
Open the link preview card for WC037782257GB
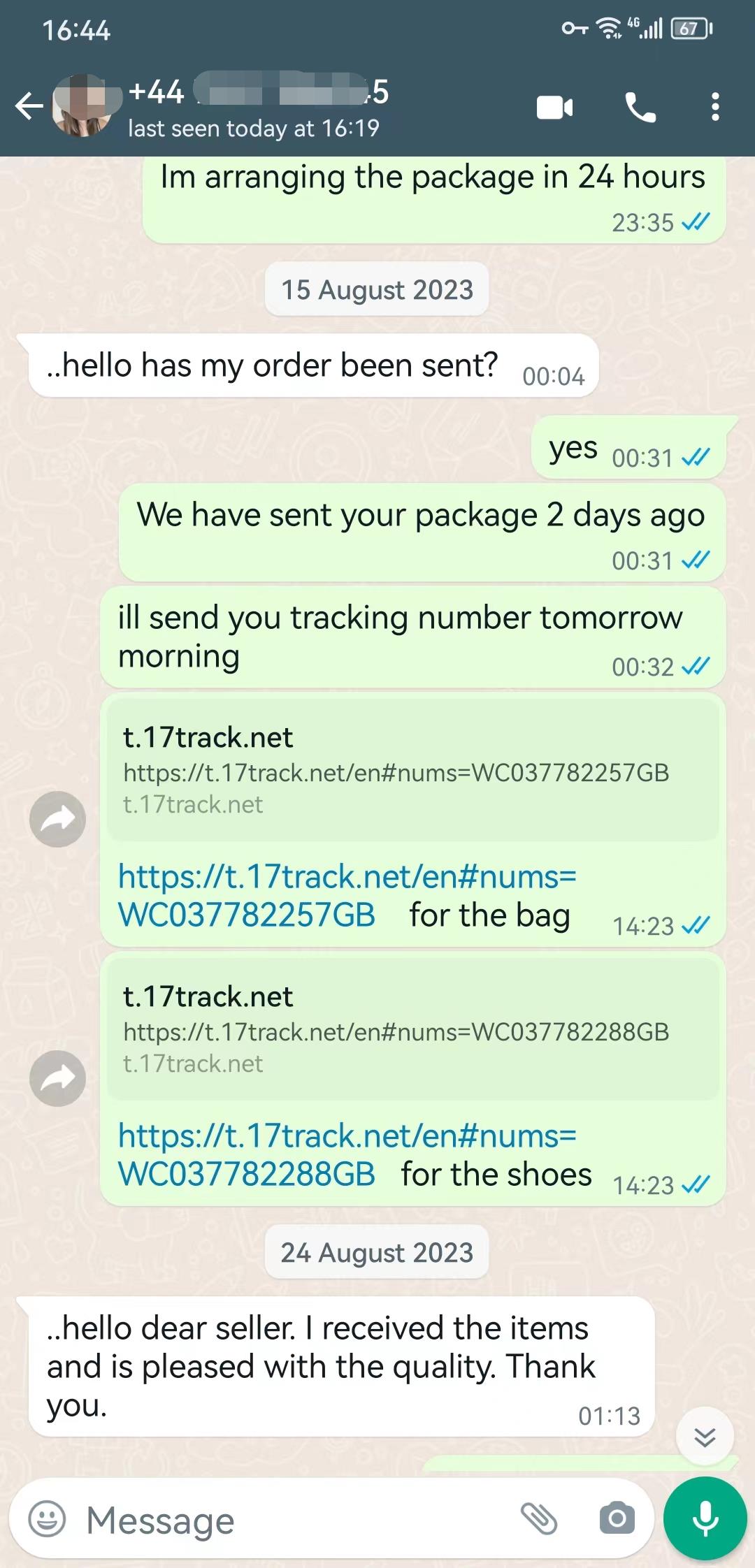coord(413,770)
